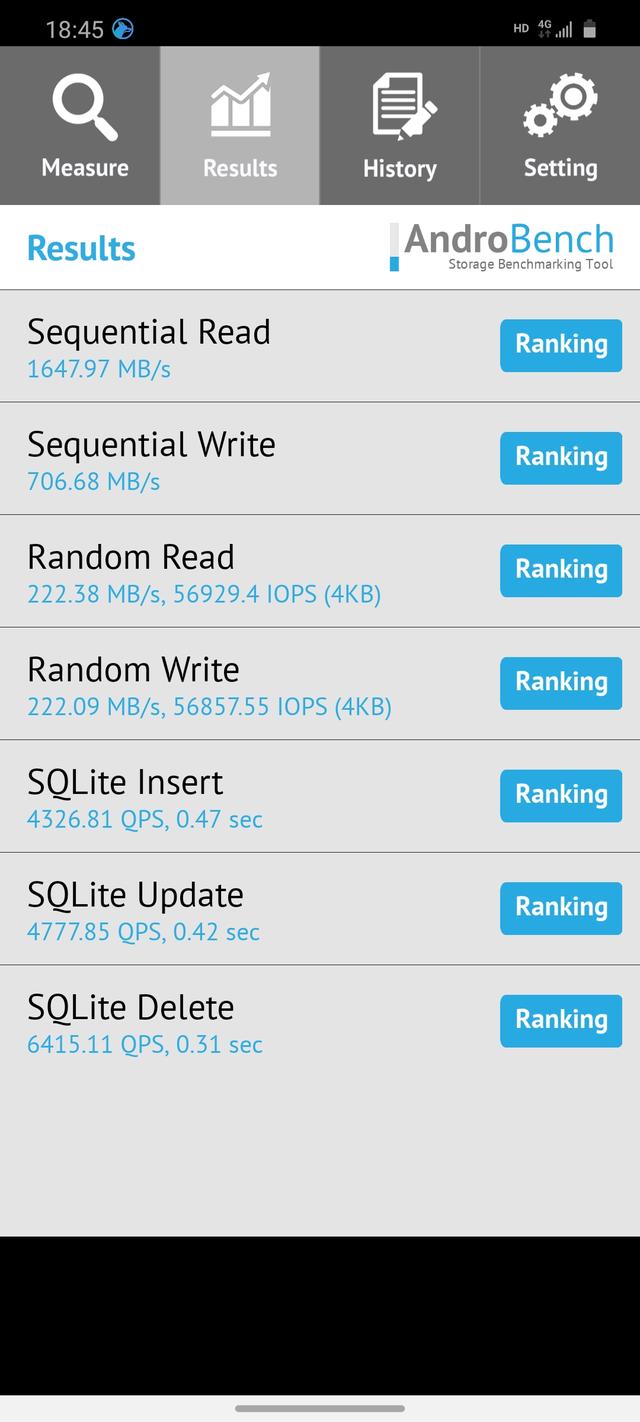
Task: Switch to the Measure tab
Action: tap(80, 126)
